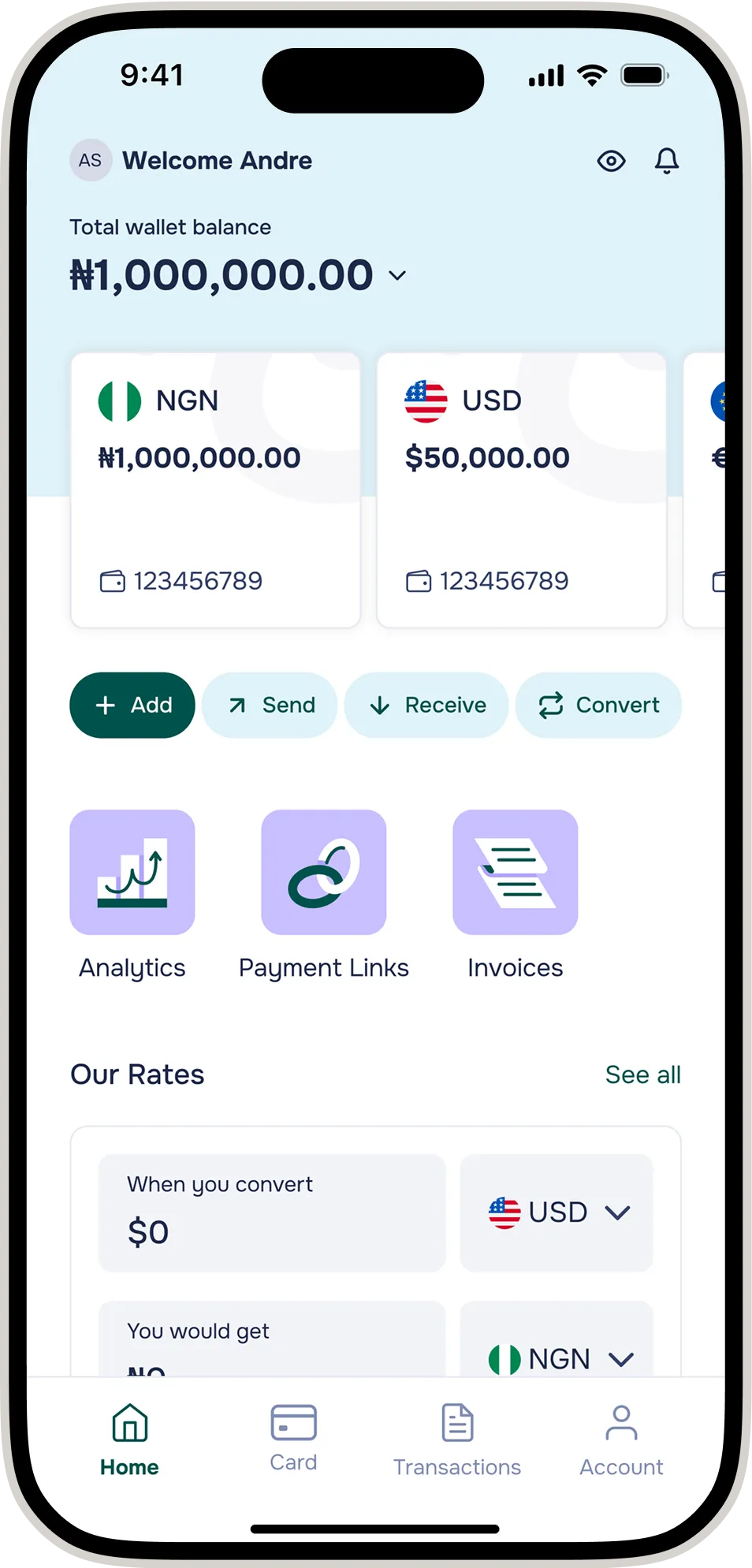752x1568 pixels.
Task: Toggle balance visibility with the eye icon
Action: (611, 161)
